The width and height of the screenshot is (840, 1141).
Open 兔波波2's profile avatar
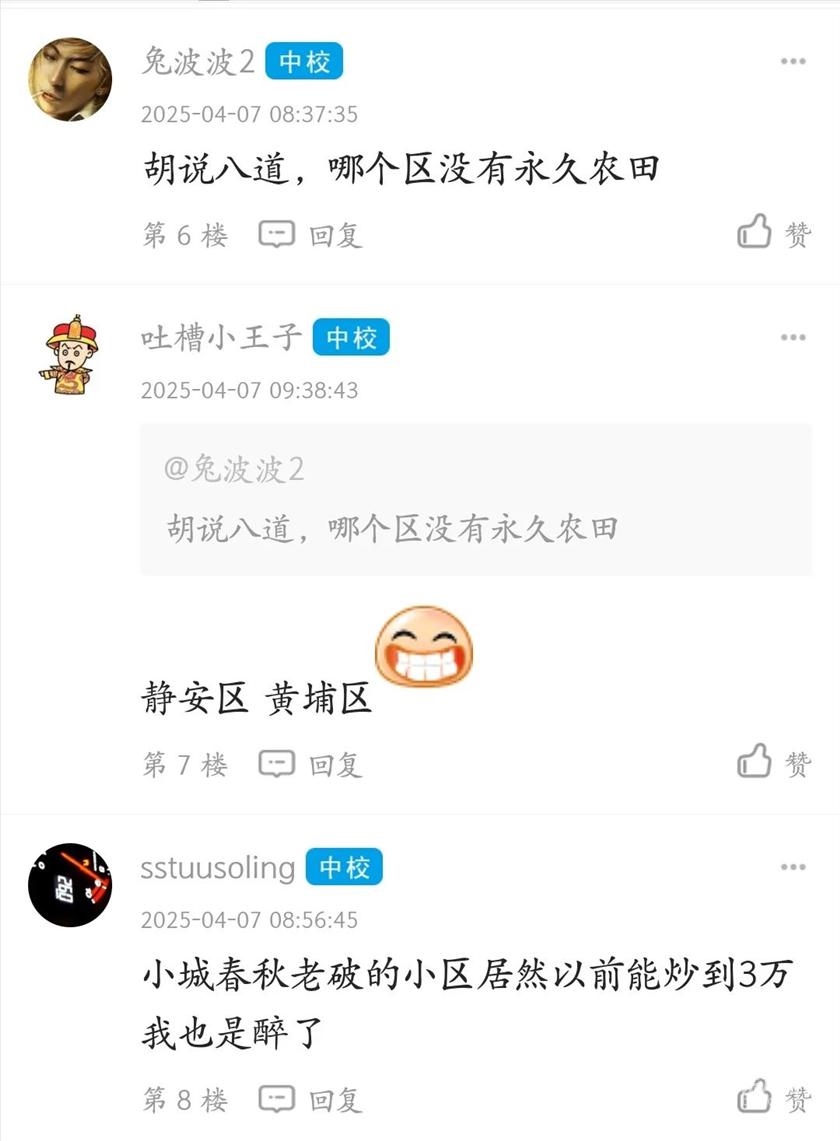pyautogui.click(x=70, y=80)
